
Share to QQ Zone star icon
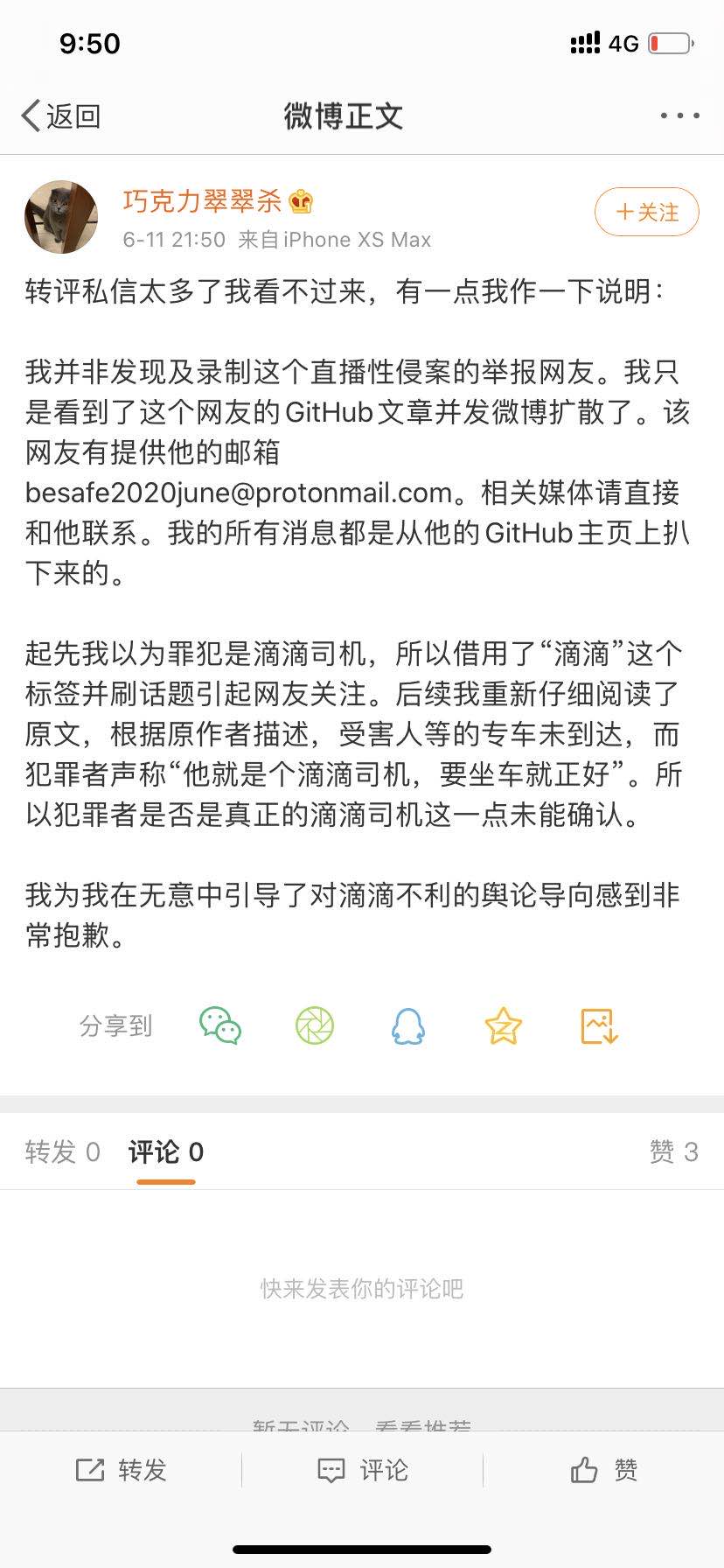pos(504,1025)
